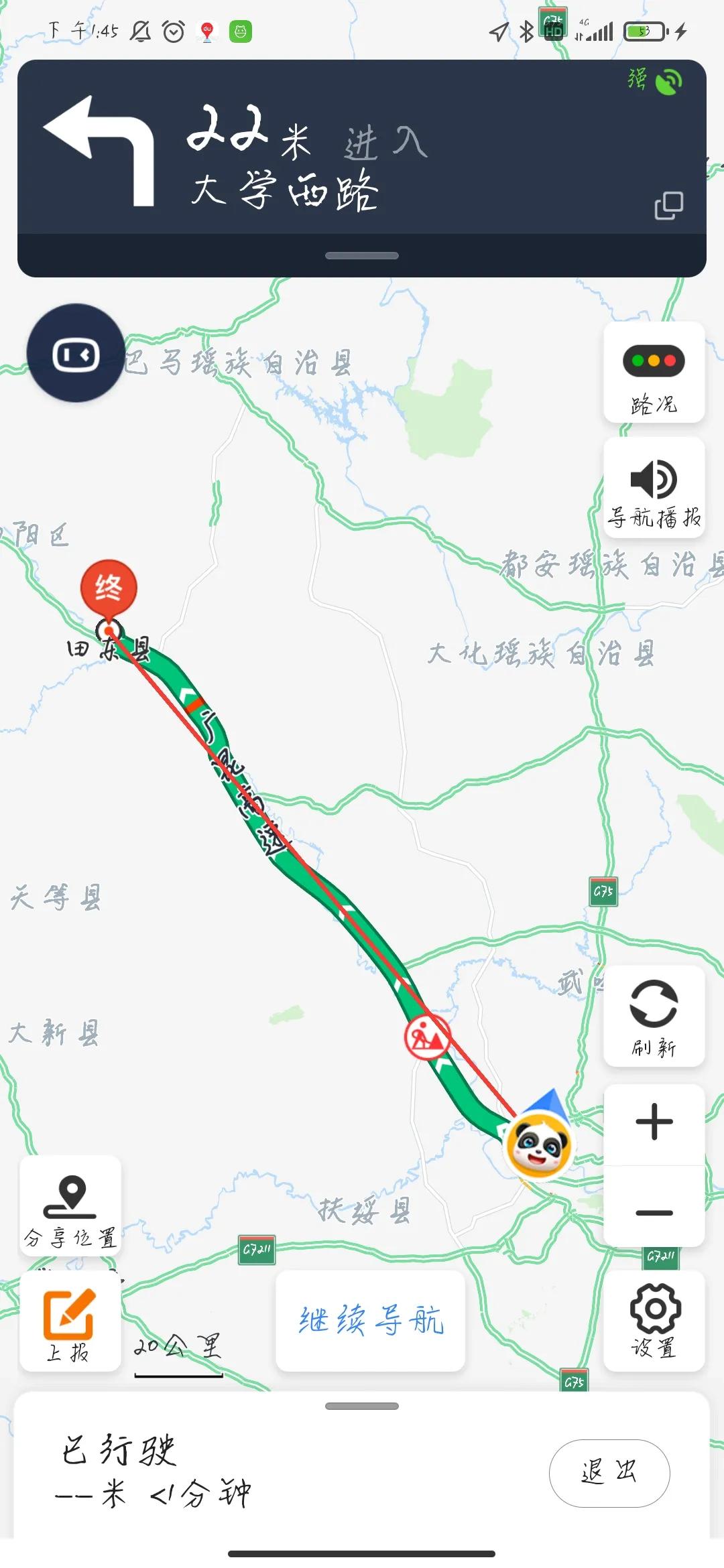This screenshot has height=1568, width=724.
Task: Share location via 分享位置 icon
Action: [70, 1206]
